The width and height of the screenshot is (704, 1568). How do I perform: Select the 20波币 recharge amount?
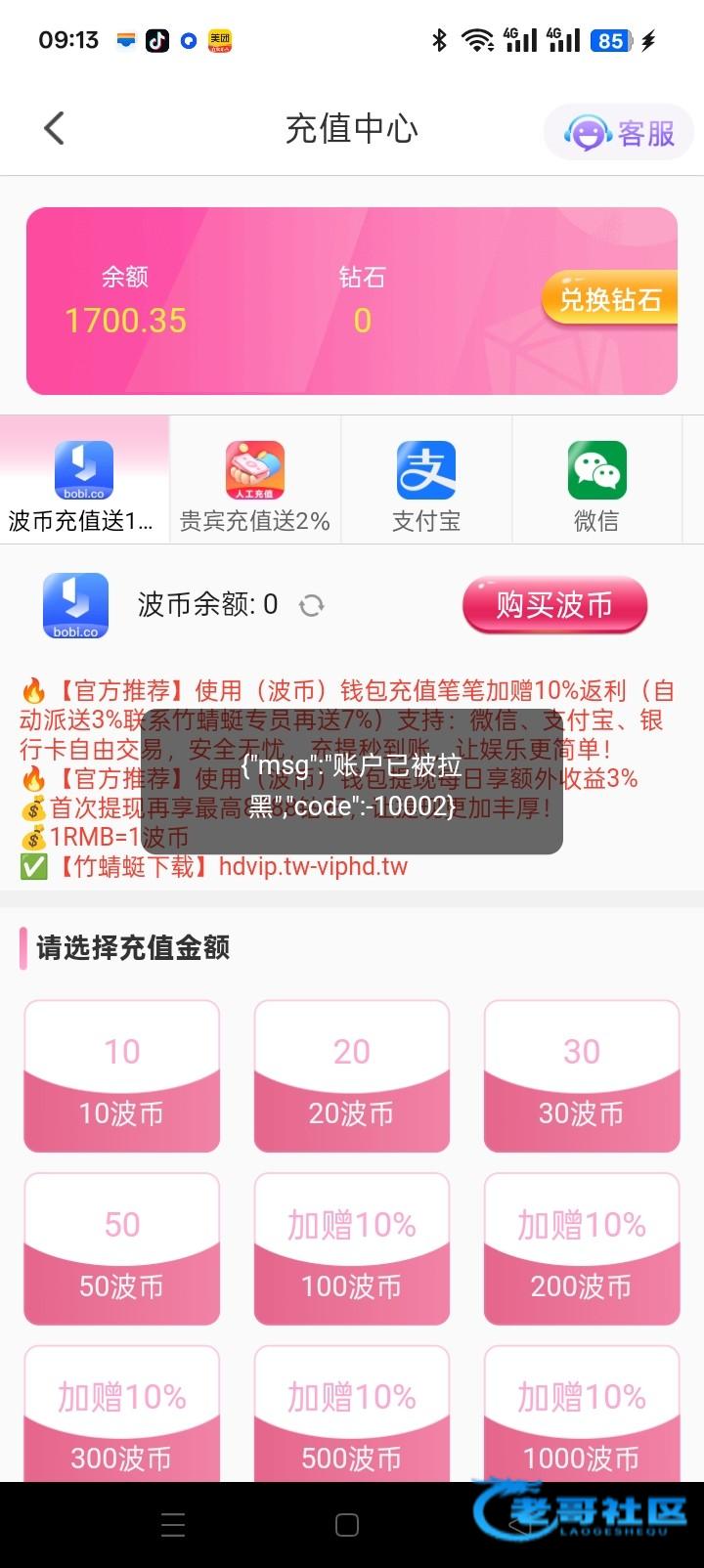(x=351, y=1076)
